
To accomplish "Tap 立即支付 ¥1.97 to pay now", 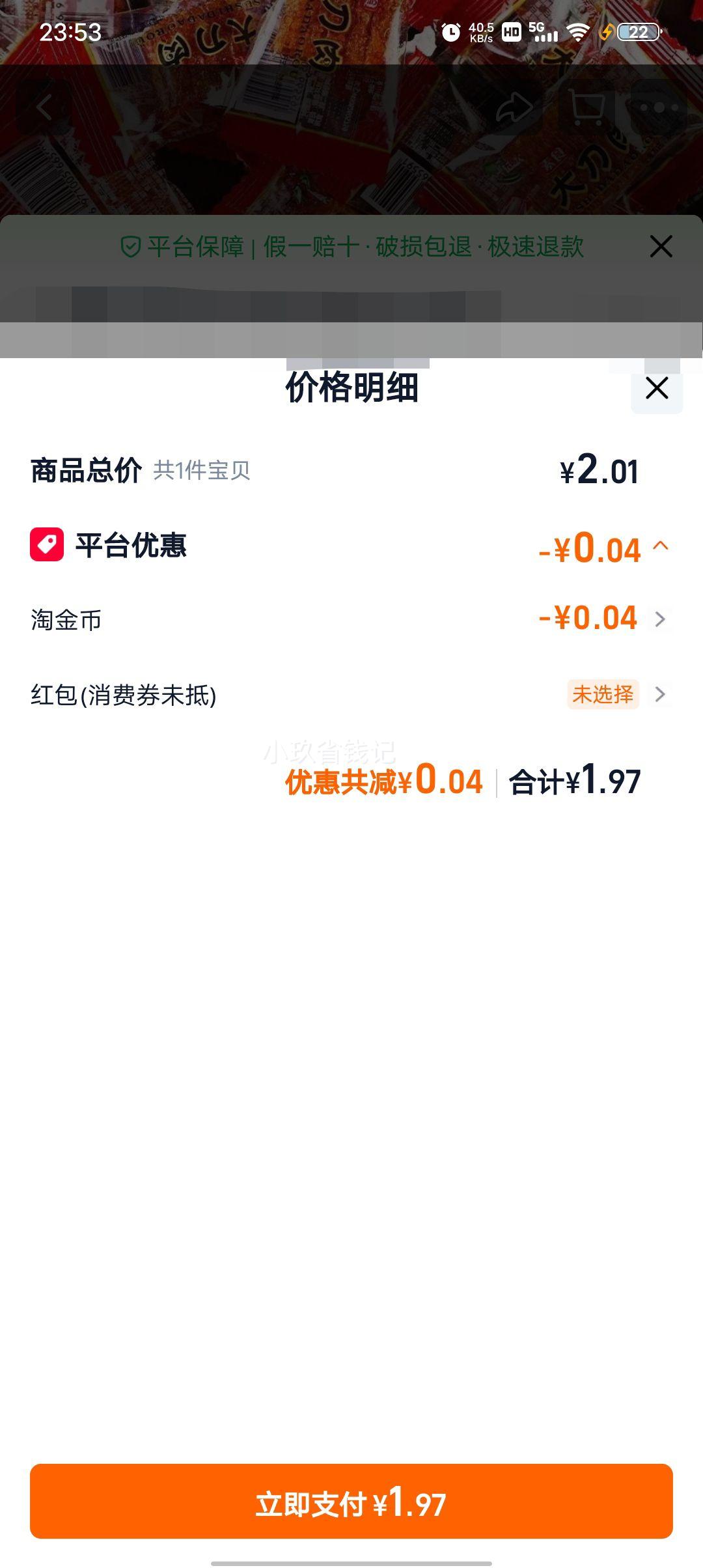I will [x=351, y=1503].
